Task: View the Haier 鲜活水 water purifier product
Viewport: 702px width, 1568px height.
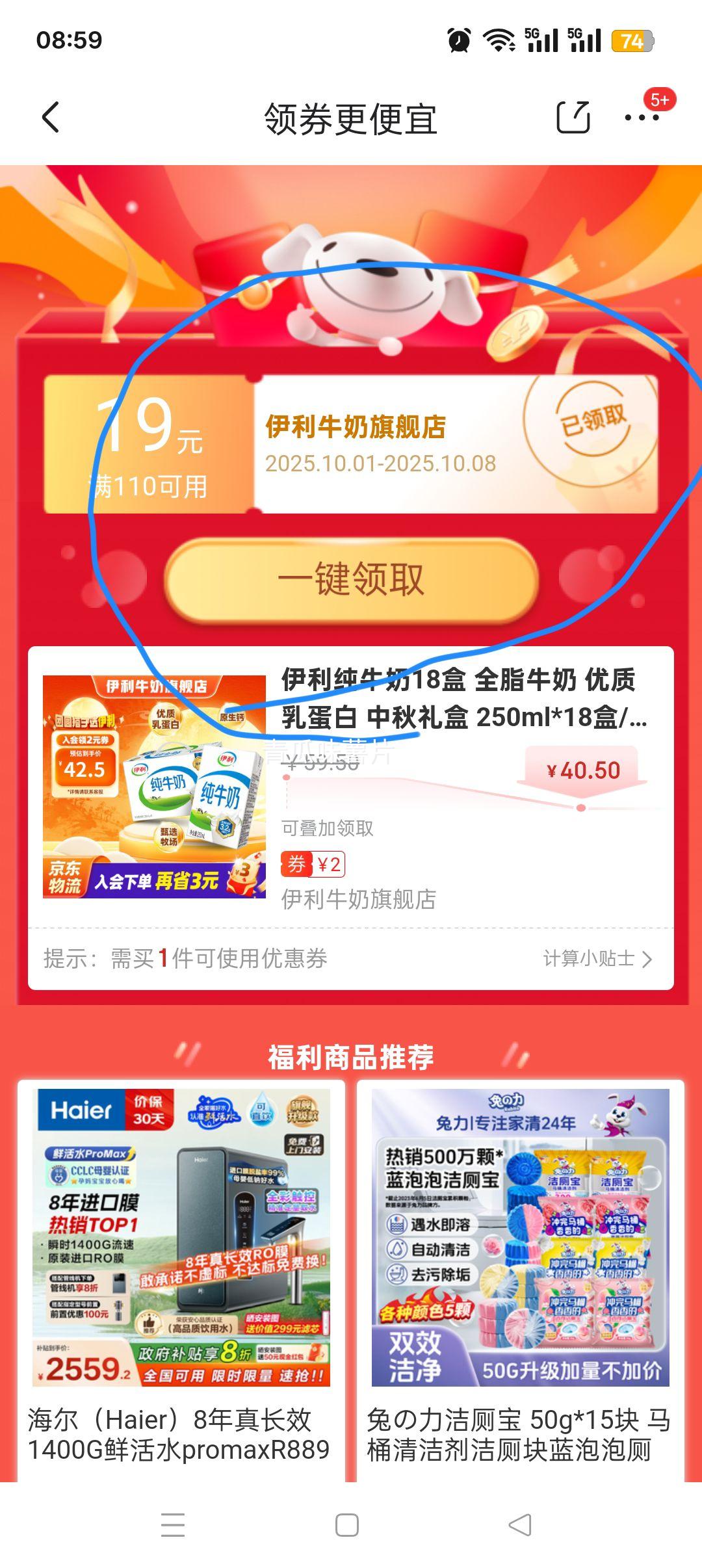Action: (181, 1274)
